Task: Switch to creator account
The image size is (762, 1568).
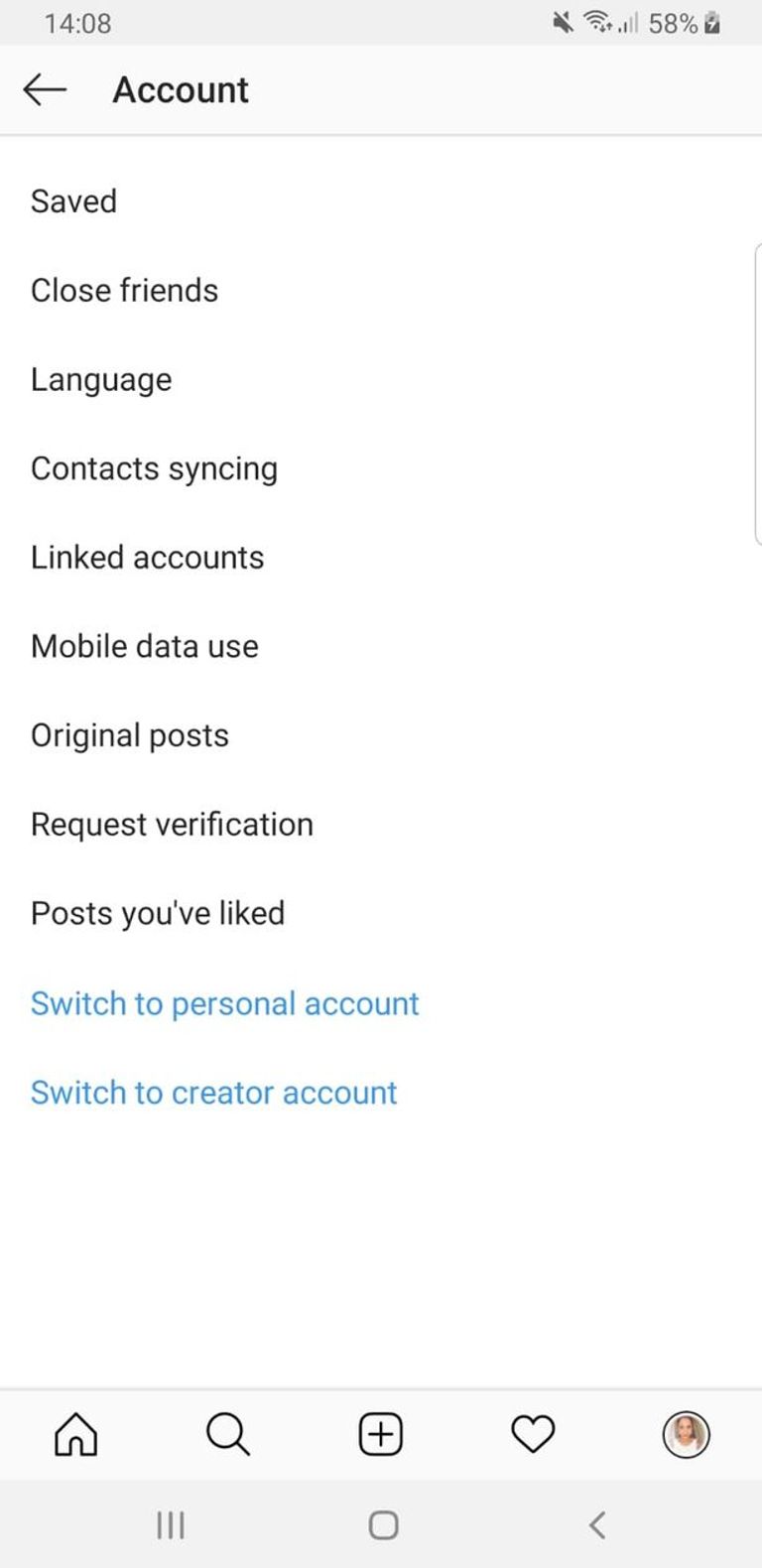Action: pyautogui.click(x=213, y=1092)
